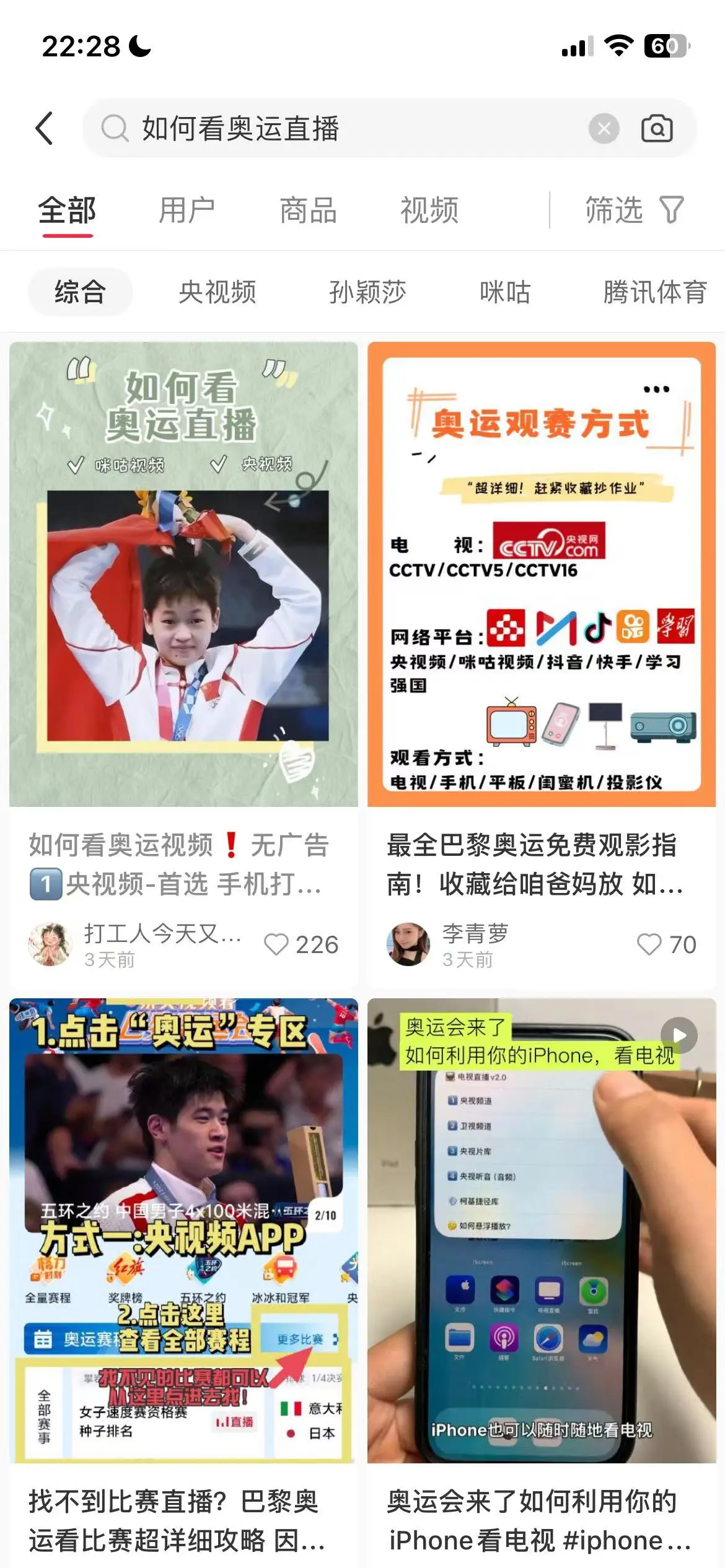View 李青萝's profile avatar
Screen dimensions: 725x1568
(408, 944)
